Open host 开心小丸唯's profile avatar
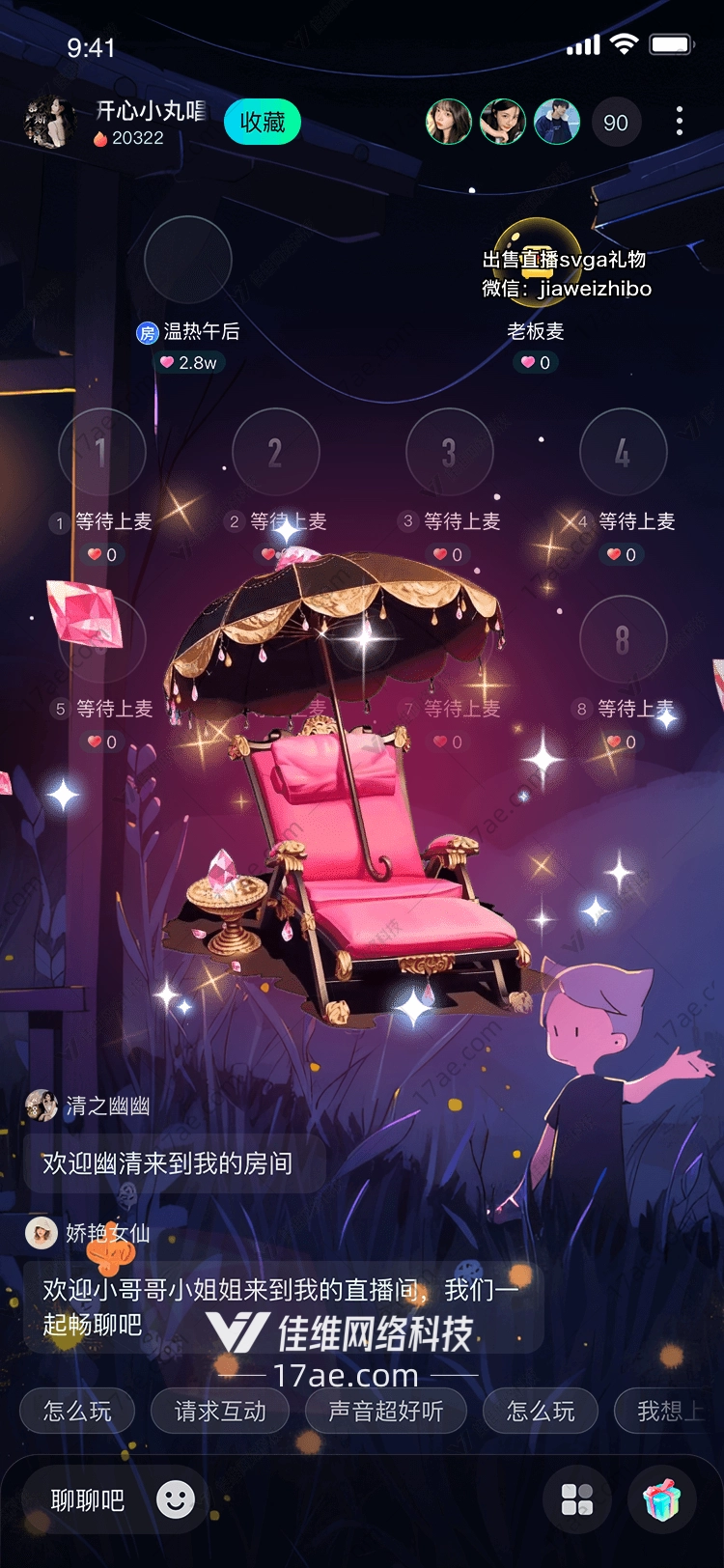 pos(49,122)
